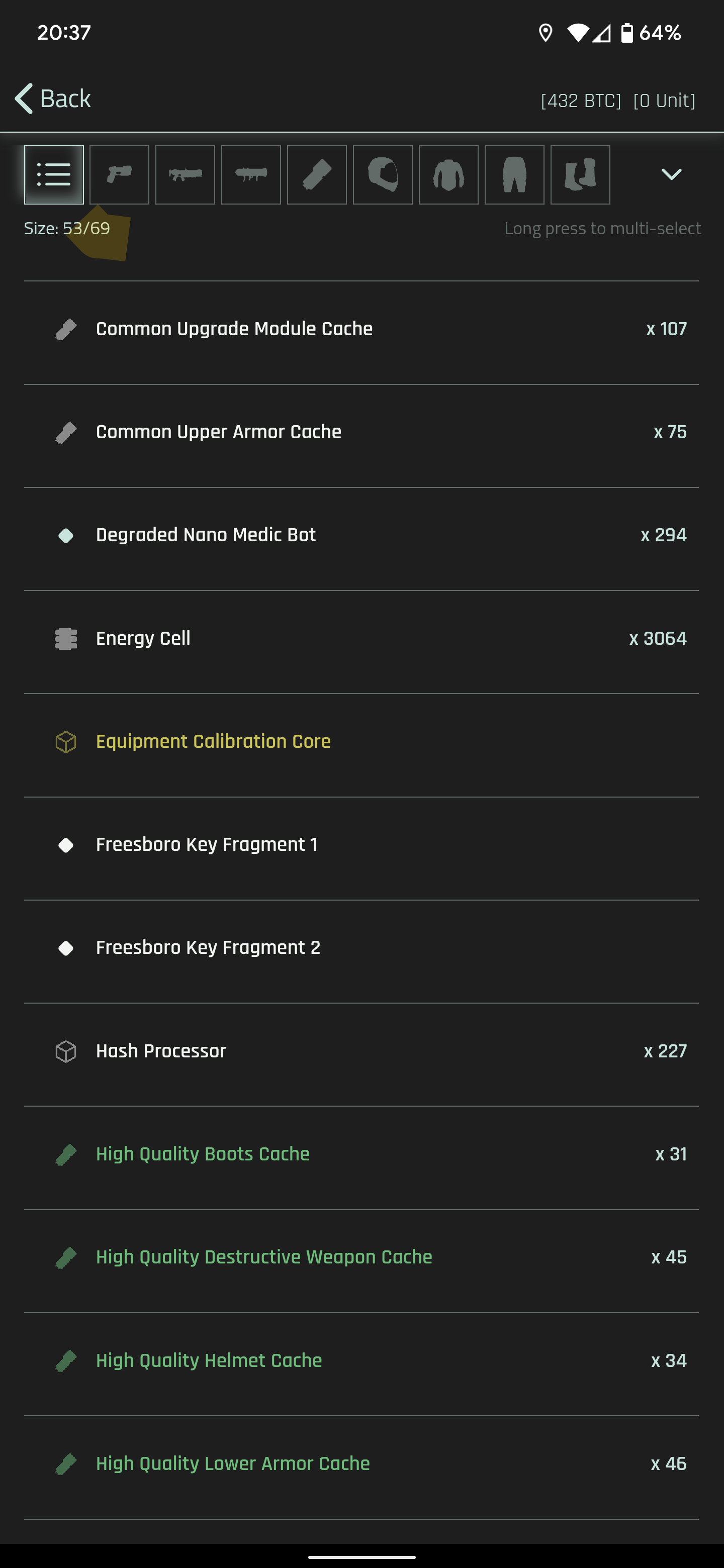View the 432 BTC balance
Screen dimensions: 724x1568
click(x=581, y=101)
